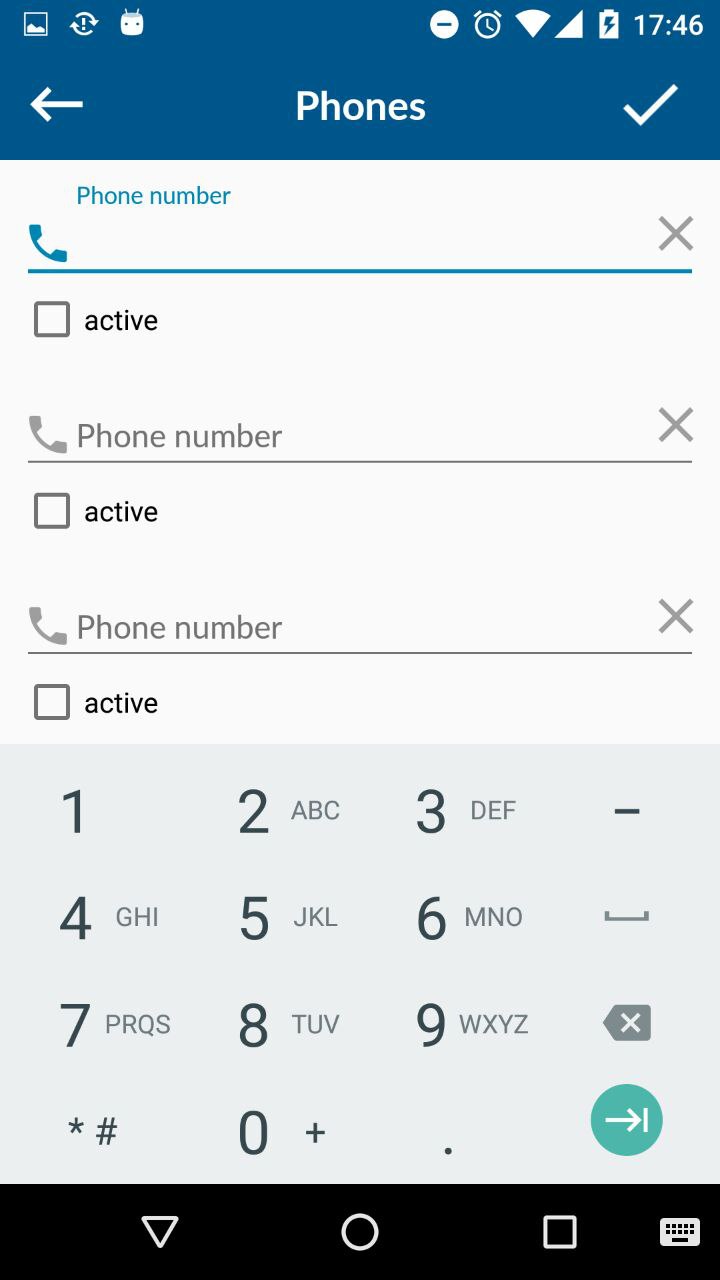720x1280 pixels.
Task: Clear the second phone number field
Action: [675, 424]
